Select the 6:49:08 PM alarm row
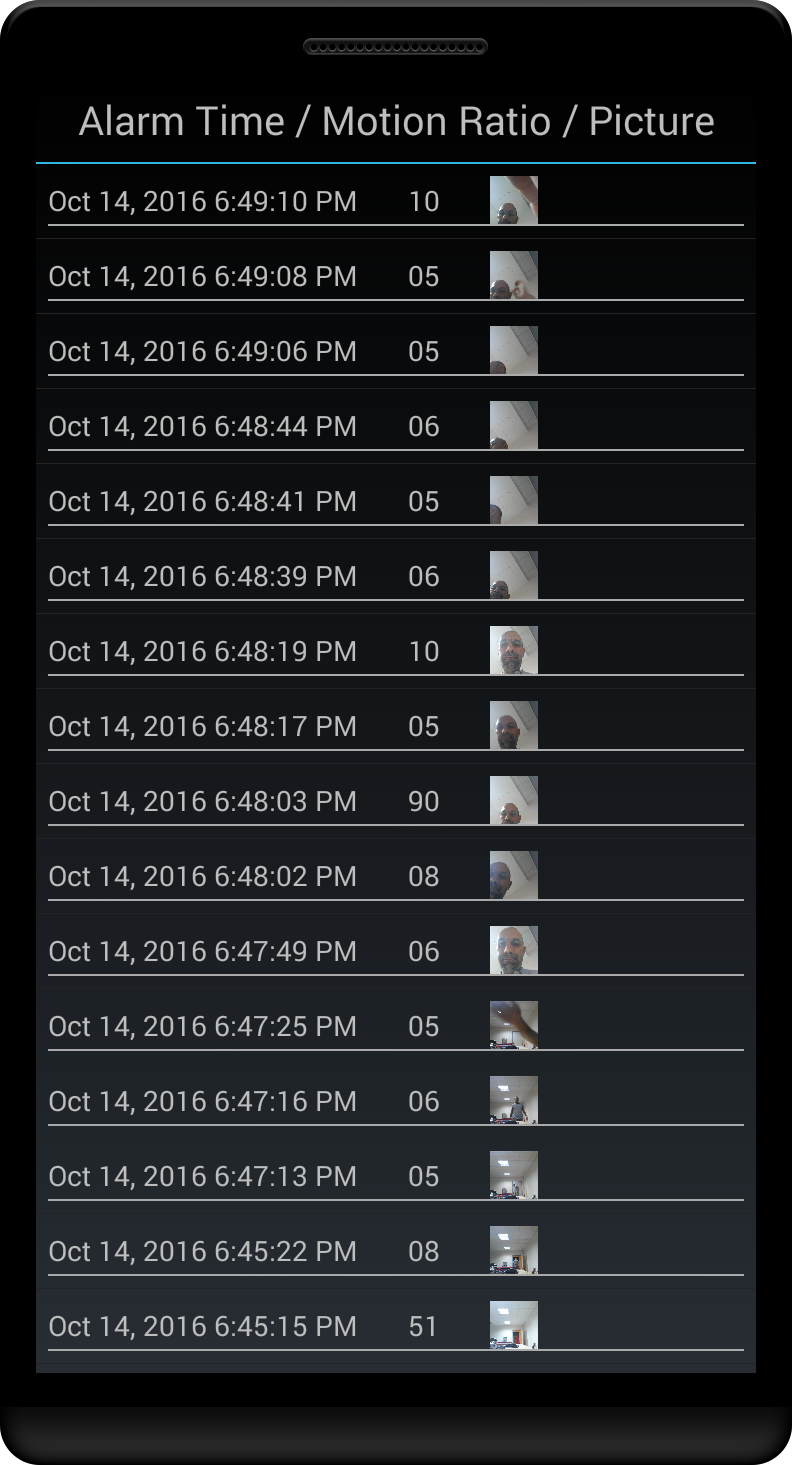 pyautogui.click(x=396, y=276)
